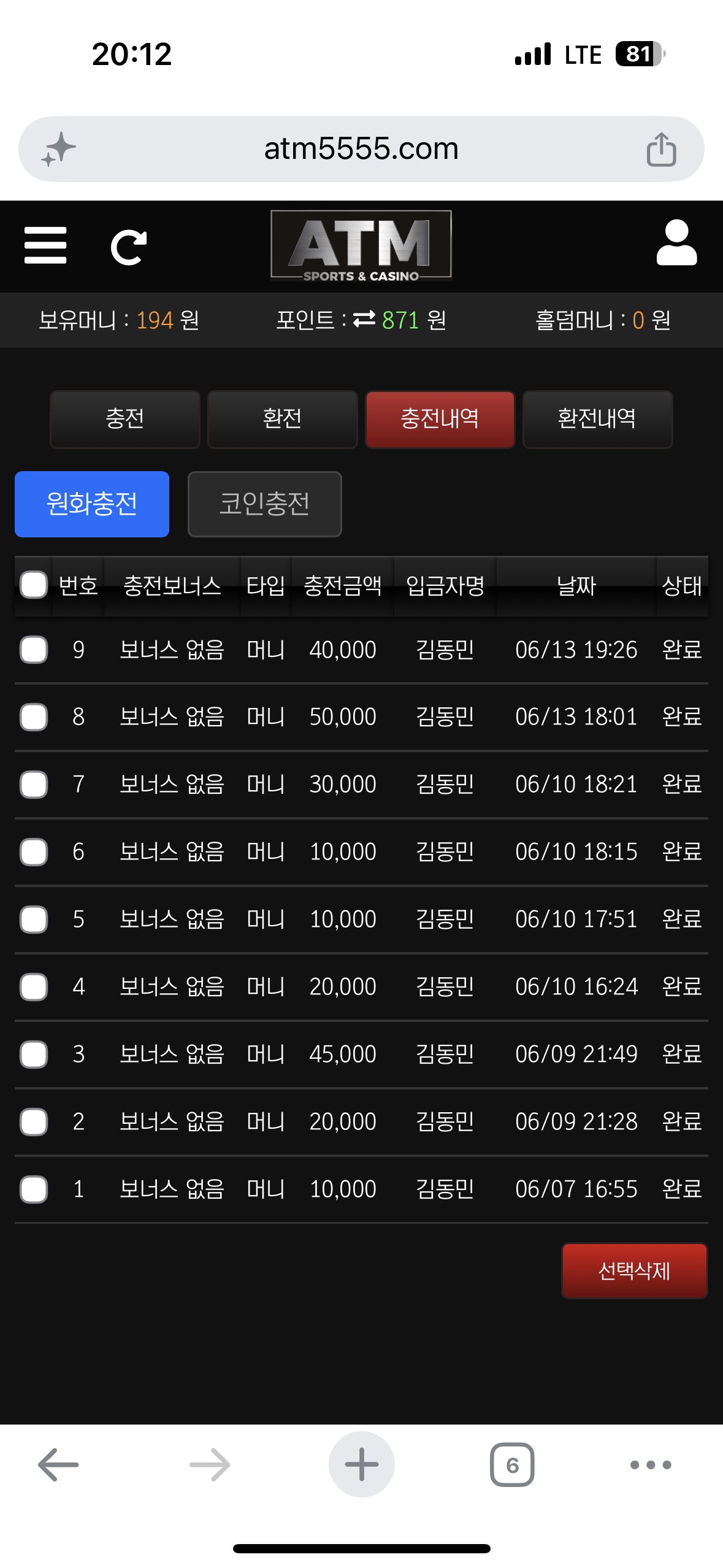723x1568 pixels.
Task: Switch to the 충전 tab
Action: [x=125, y=419]
